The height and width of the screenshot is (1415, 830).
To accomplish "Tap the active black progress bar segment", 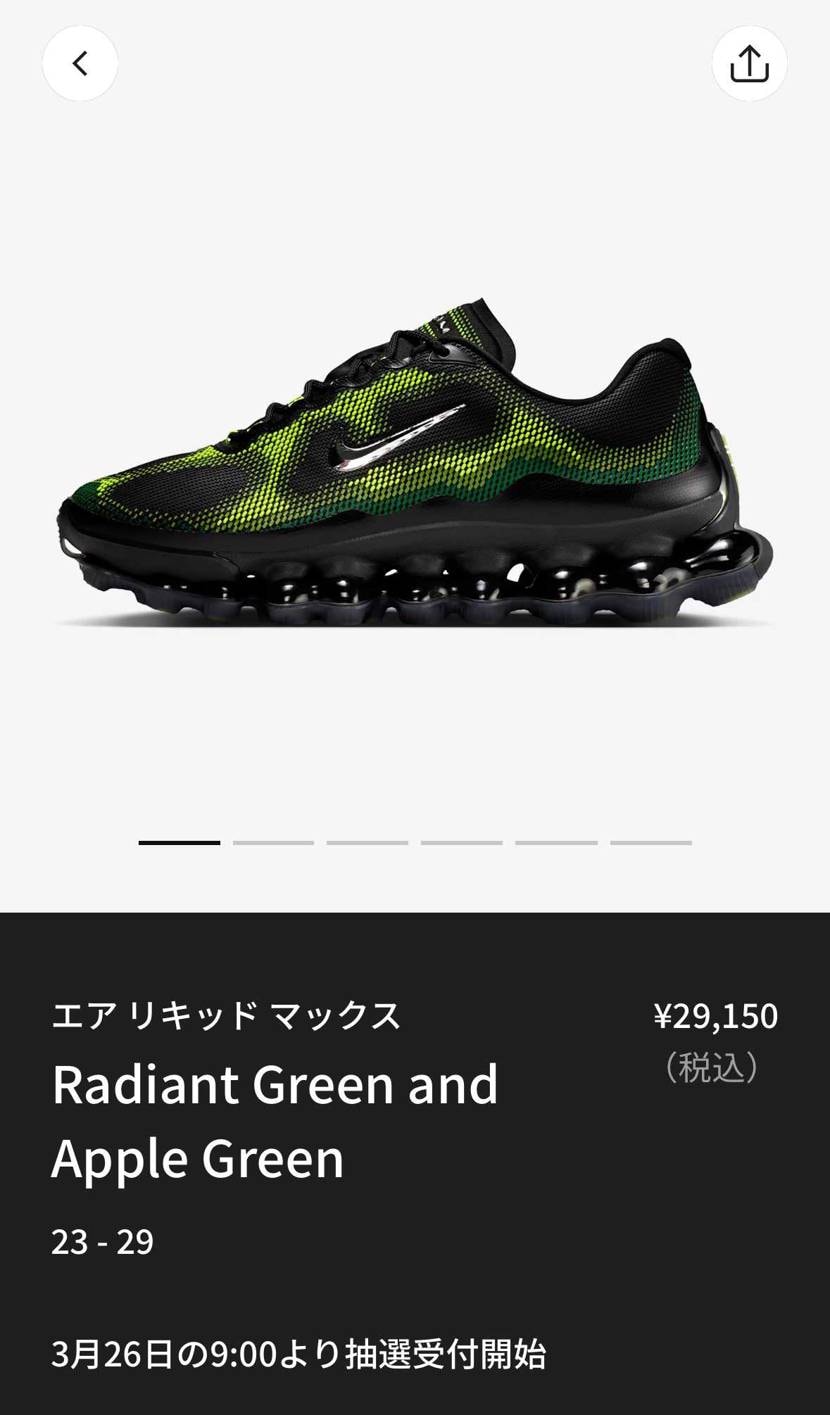I will (179, 842).
